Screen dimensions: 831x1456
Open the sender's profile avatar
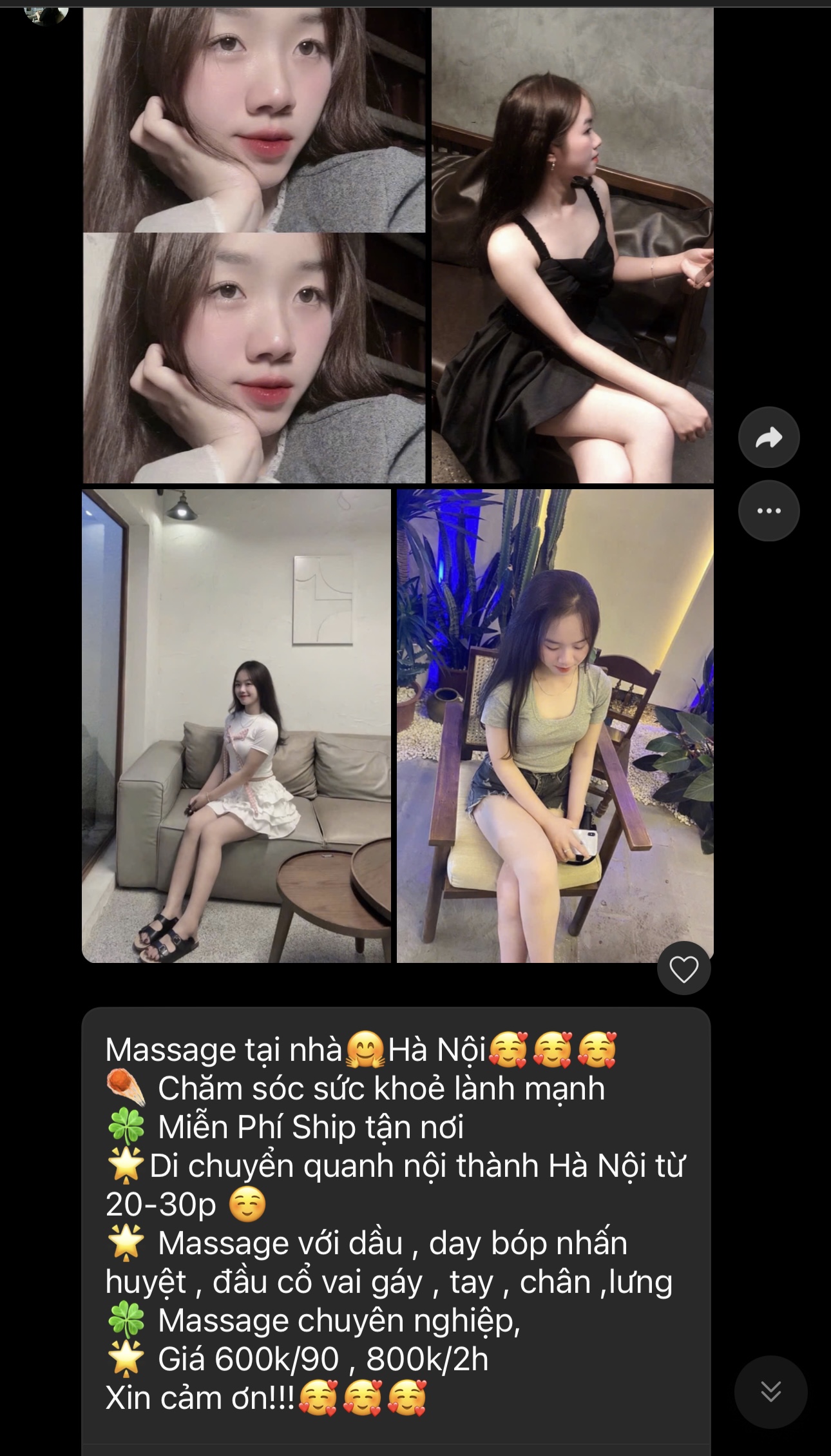(x=46, y=13)
